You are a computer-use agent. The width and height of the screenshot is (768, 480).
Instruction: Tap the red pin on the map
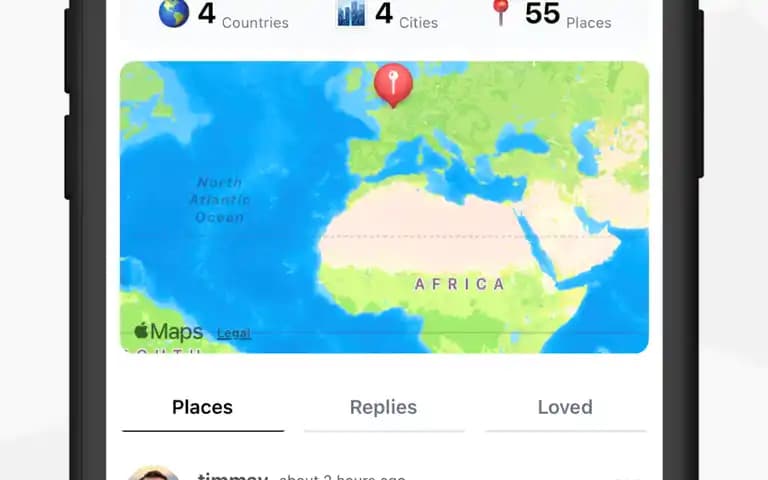(393, 83)
